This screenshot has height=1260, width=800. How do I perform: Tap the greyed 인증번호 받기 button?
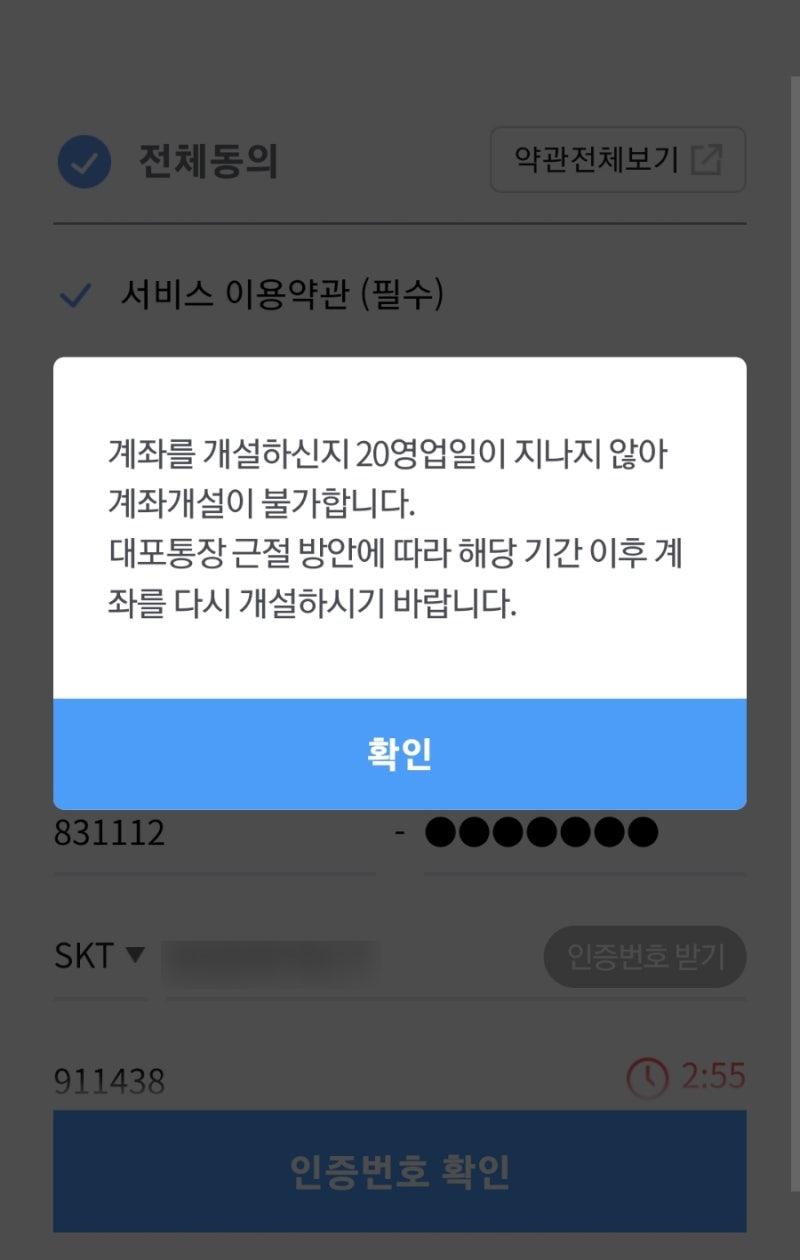click(x=644, y=957)
